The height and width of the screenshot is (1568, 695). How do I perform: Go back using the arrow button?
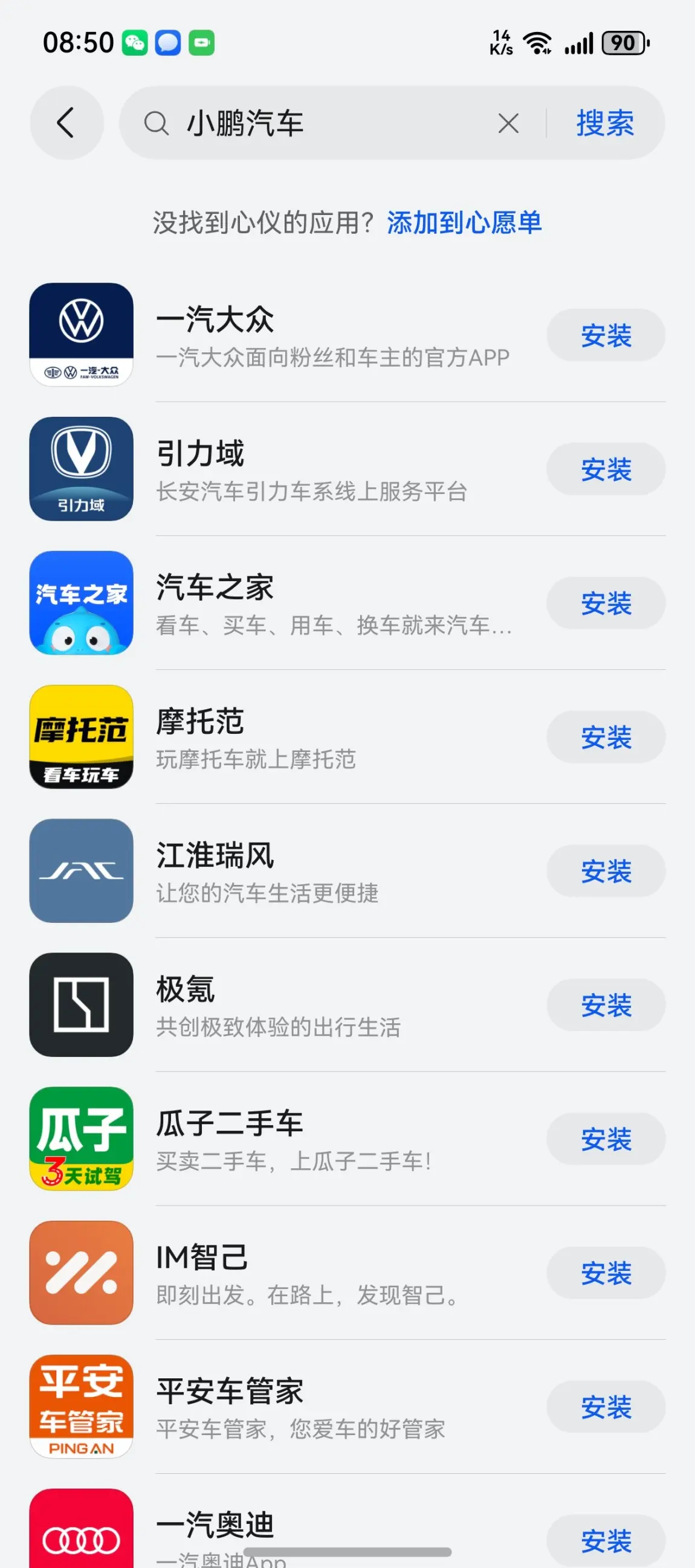tap(66, 123)
